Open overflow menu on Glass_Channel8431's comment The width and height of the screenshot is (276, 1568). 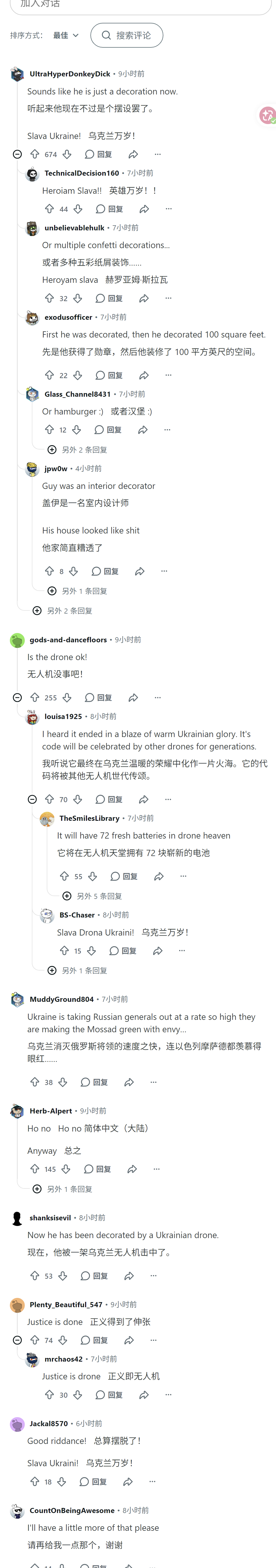167,430
